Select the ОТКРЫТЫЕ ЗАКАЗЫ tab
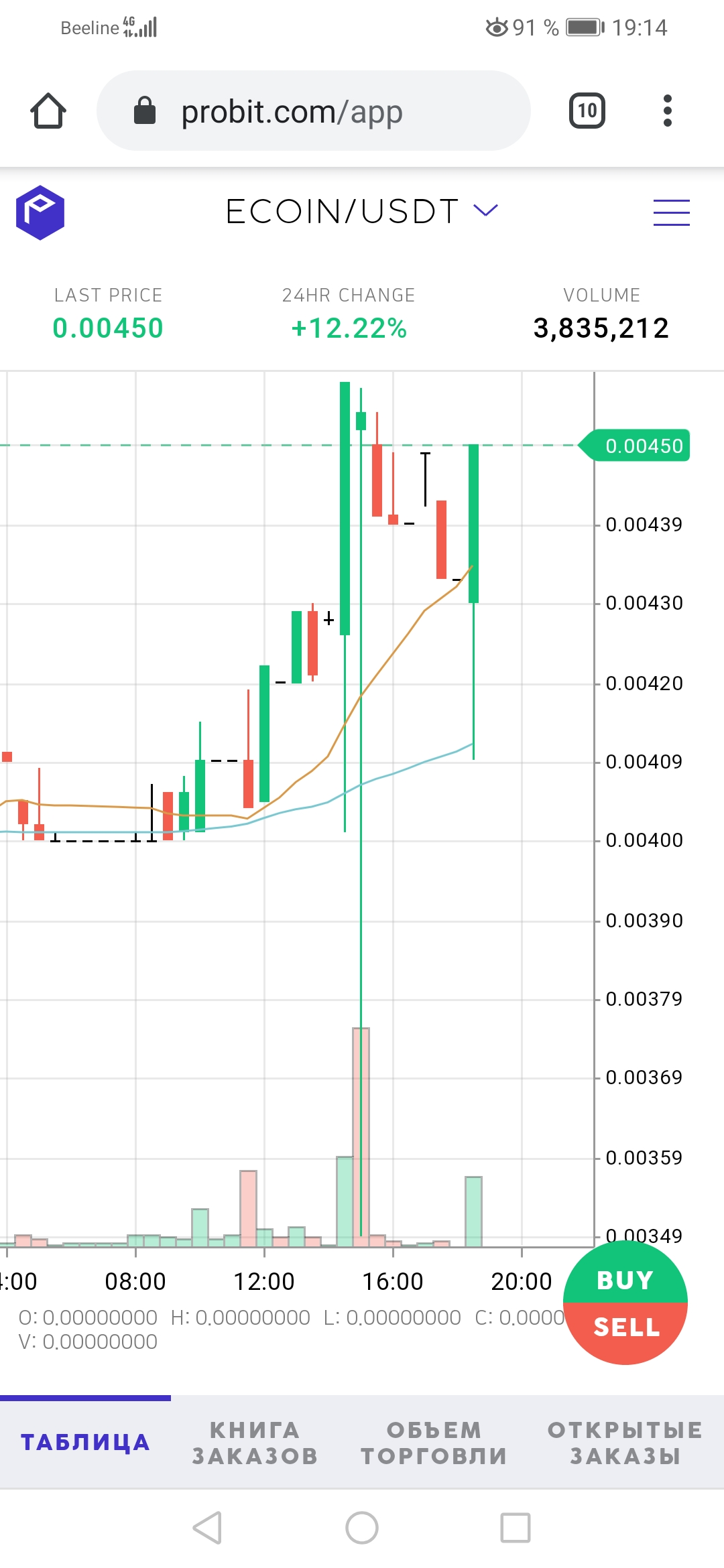 click(x=625, y=1443)
